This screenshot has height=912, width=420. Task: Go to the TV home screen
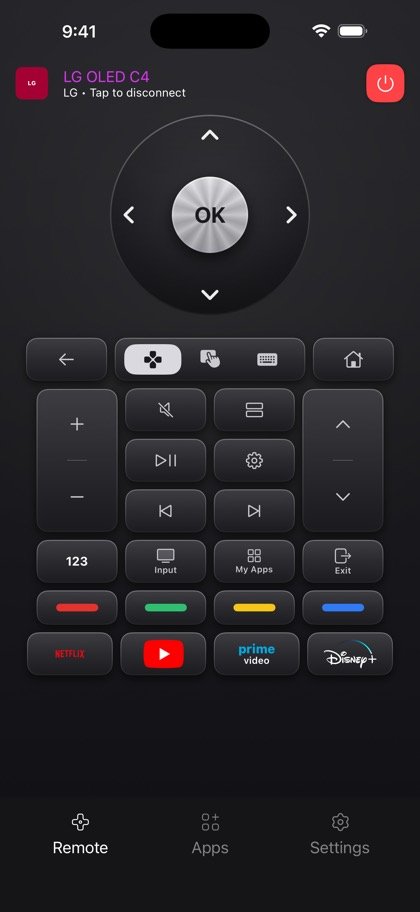pyautogui.click(x=353, y=359)
